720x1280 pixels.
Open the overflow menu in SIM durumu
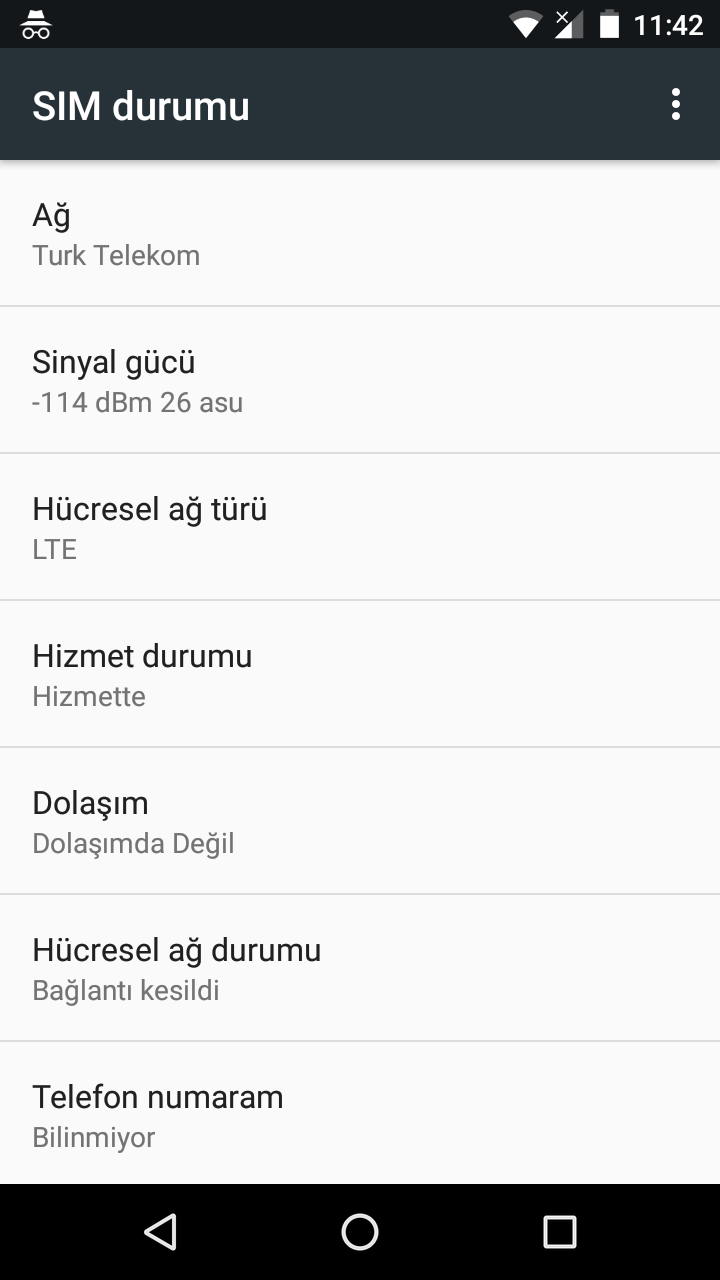[x=676, y=105]
